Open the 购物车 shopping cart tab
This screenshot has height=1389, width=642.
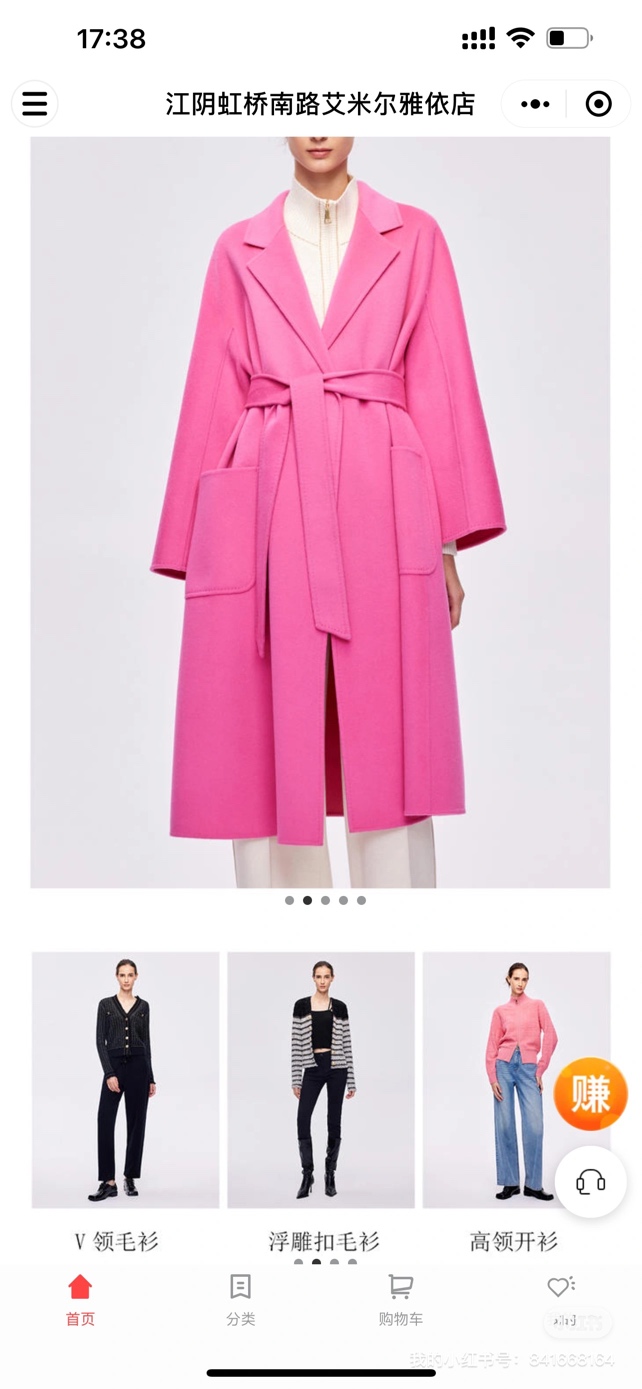coord(400,1300)
